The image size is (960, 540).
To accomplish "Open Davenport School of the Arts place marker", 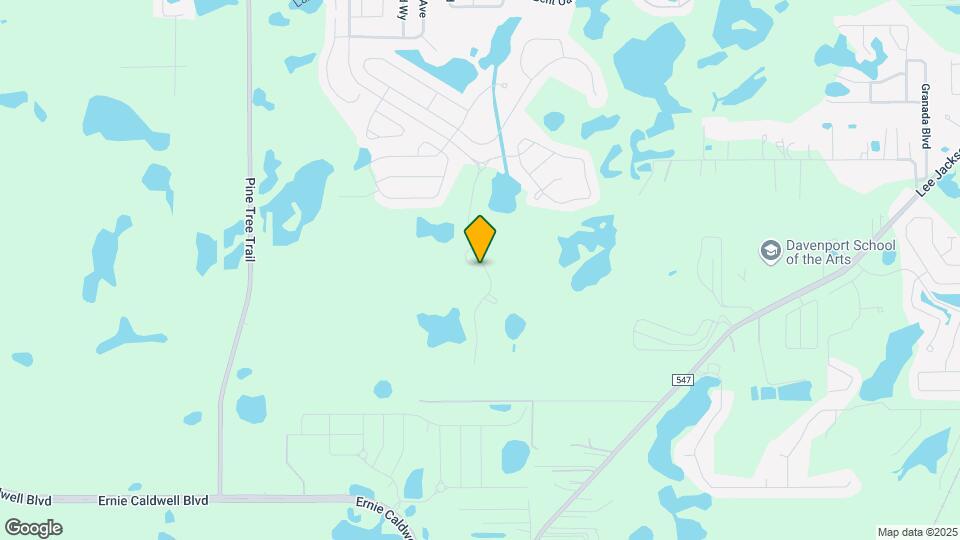I will point(771,250).
